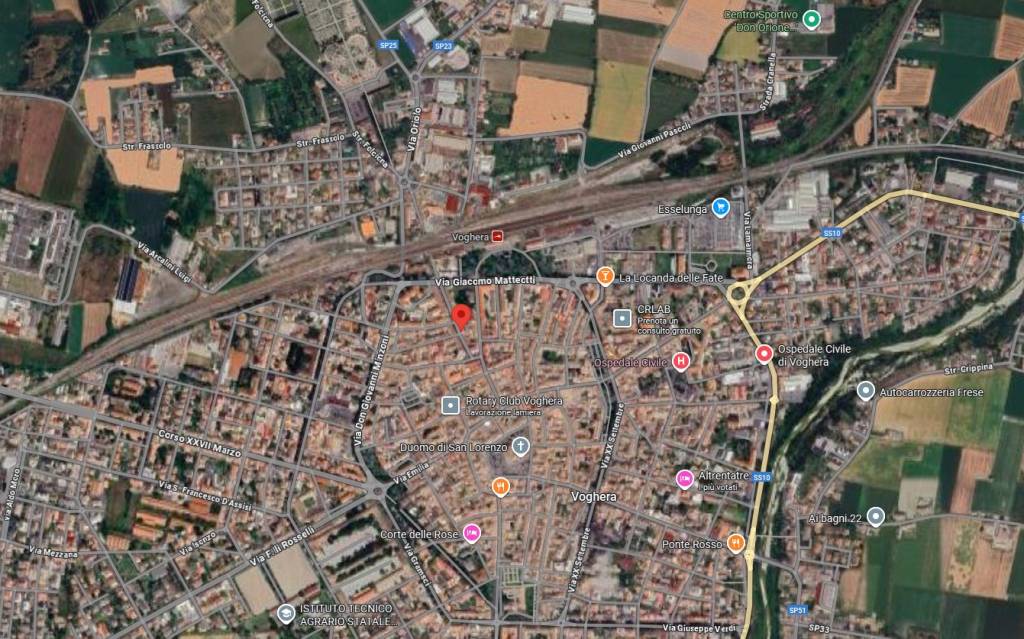Tap the Ponte Rosso restaurant marker
Screen dimensions: 1024x639
pos(736,543)
